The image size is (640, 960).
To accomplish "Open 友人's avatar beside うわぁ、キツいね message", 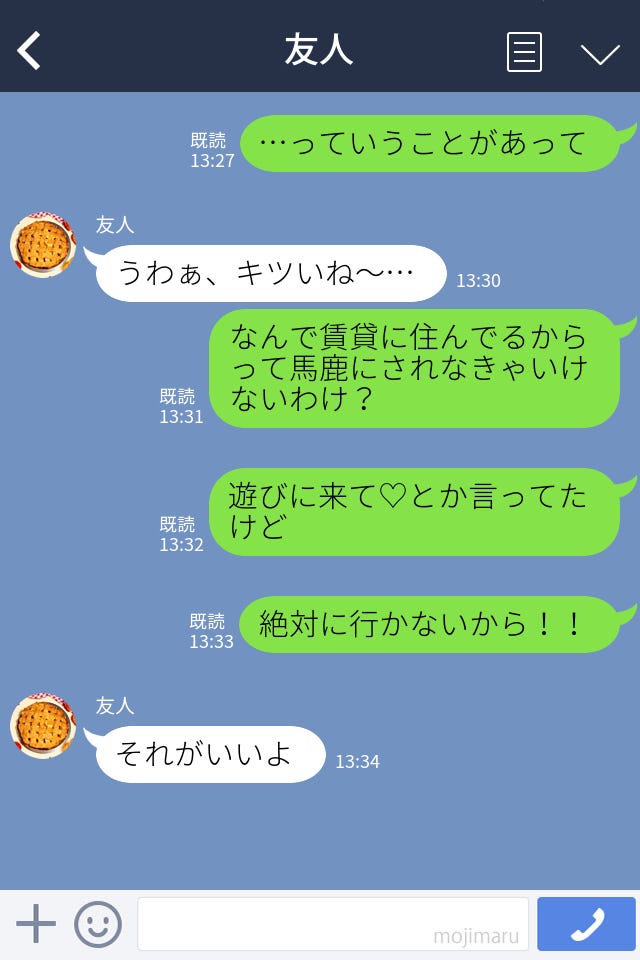I will (x=43, y=245).
